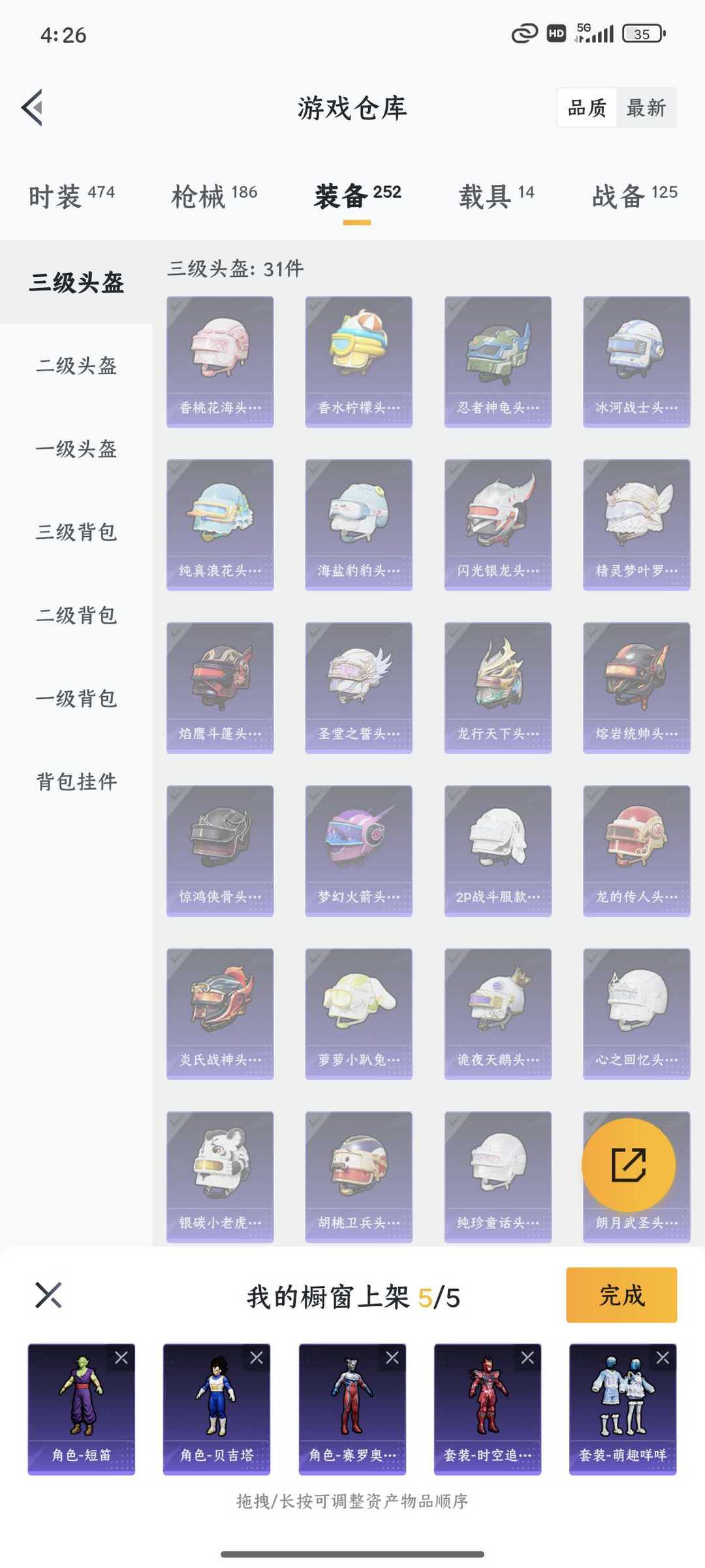
Task: Open the 战备 tab
Action: click(x=634, y=196)
